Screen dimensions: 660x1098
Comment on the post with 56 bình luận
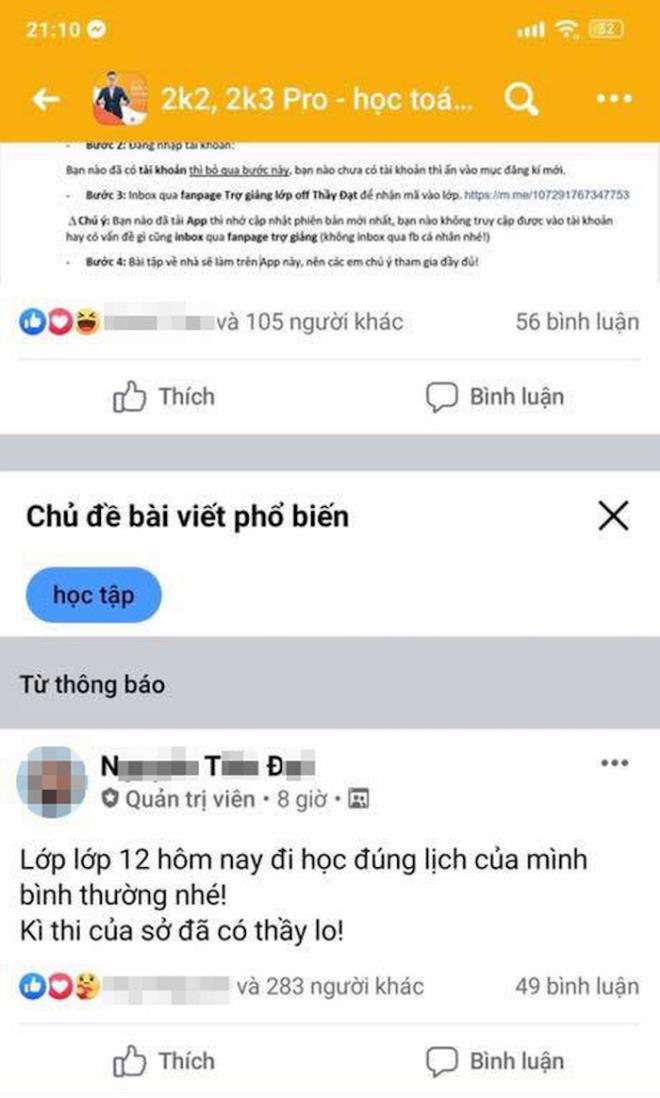click(x=494, y=397)
